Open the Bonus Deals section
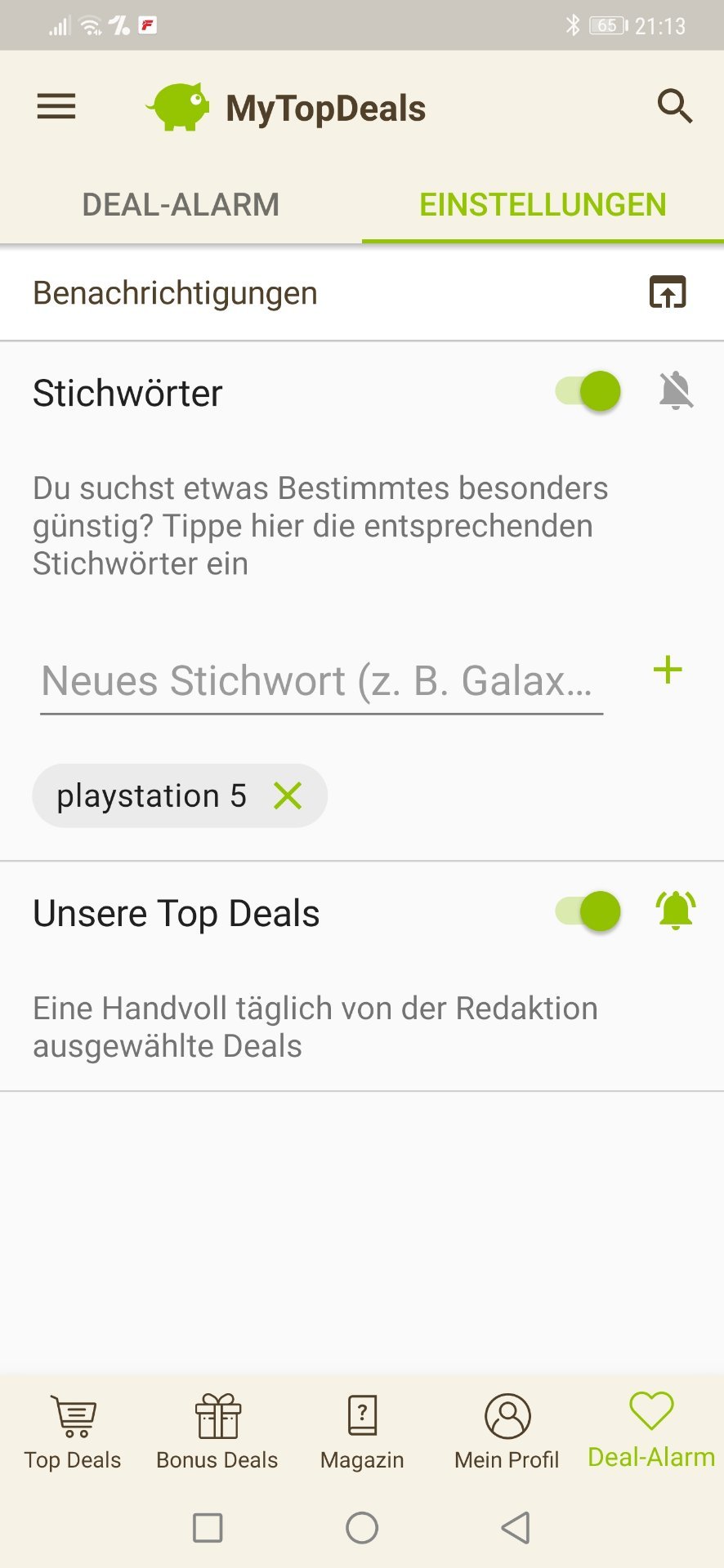Viewport: 724px width, 1568px height. coord(217,1432)
